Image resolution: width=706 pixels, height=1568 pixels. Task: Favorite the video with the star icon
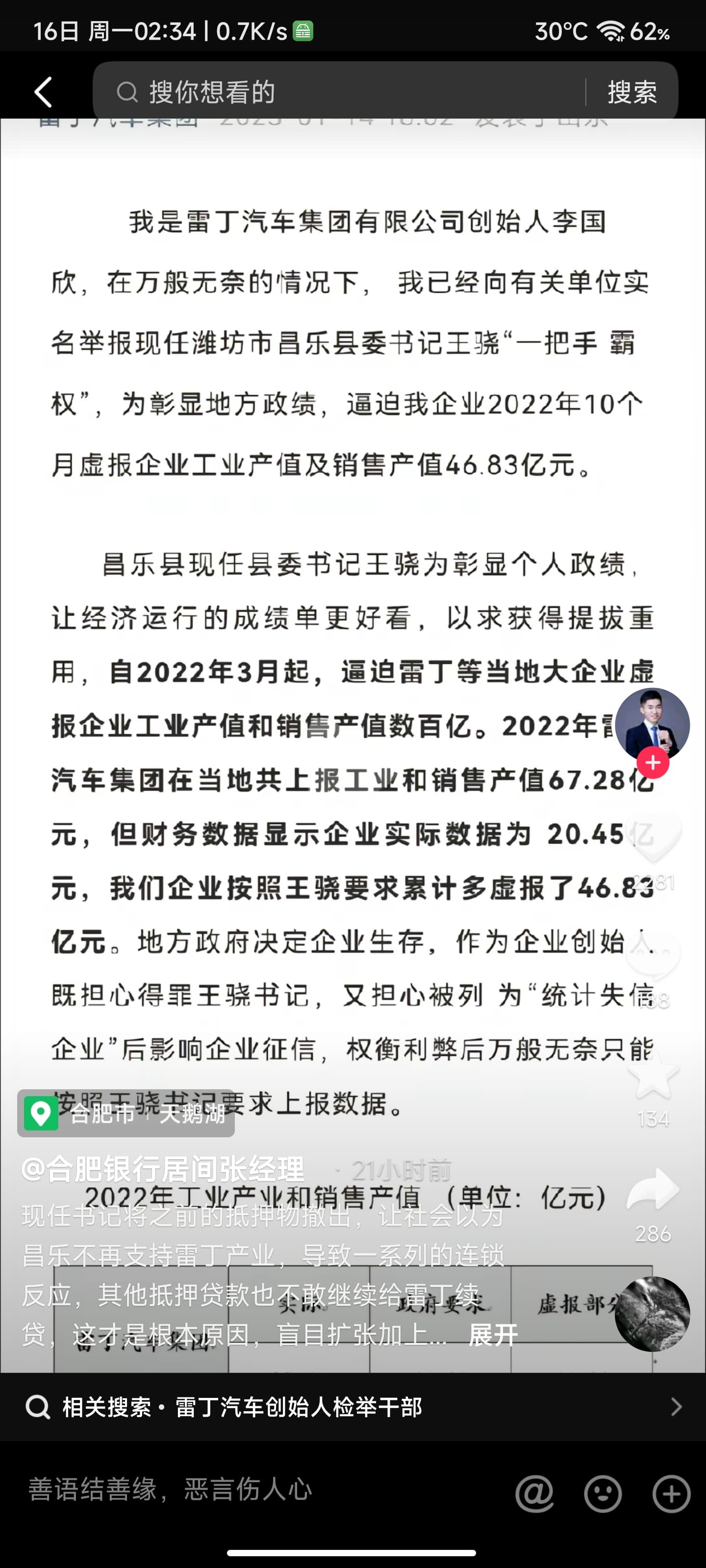pyautogui.click(x=653, y=1075)
